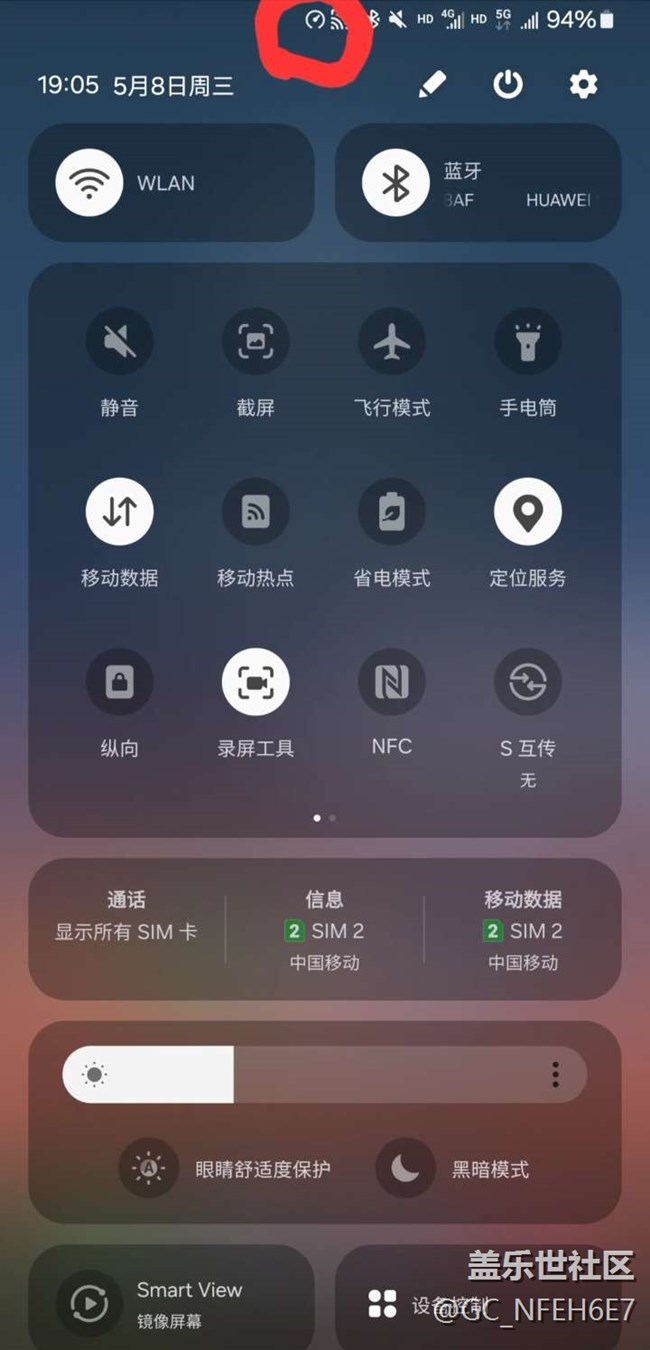
Task: Enable 移动热点 mobile hotspot
Action: click(255, 512)
